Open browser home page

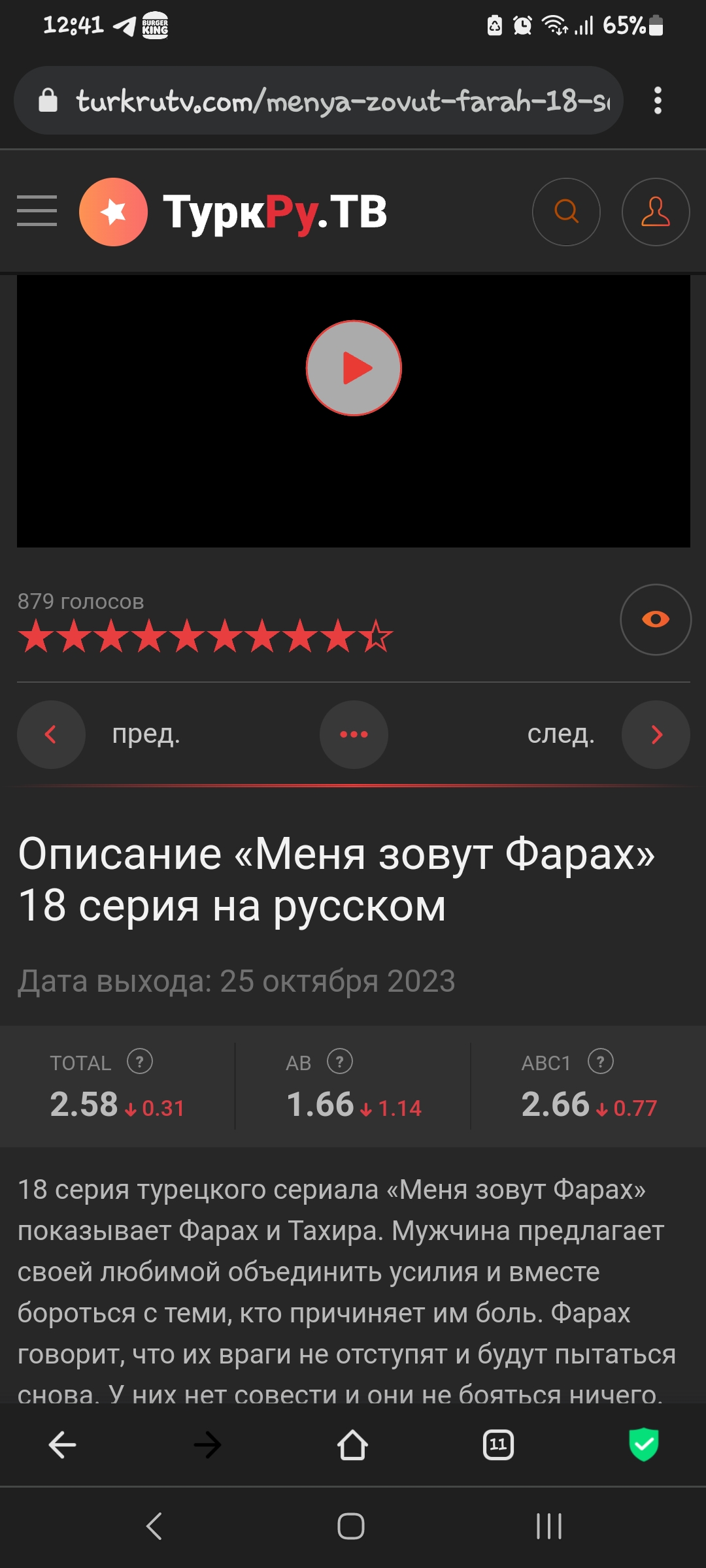[352, 1445]
